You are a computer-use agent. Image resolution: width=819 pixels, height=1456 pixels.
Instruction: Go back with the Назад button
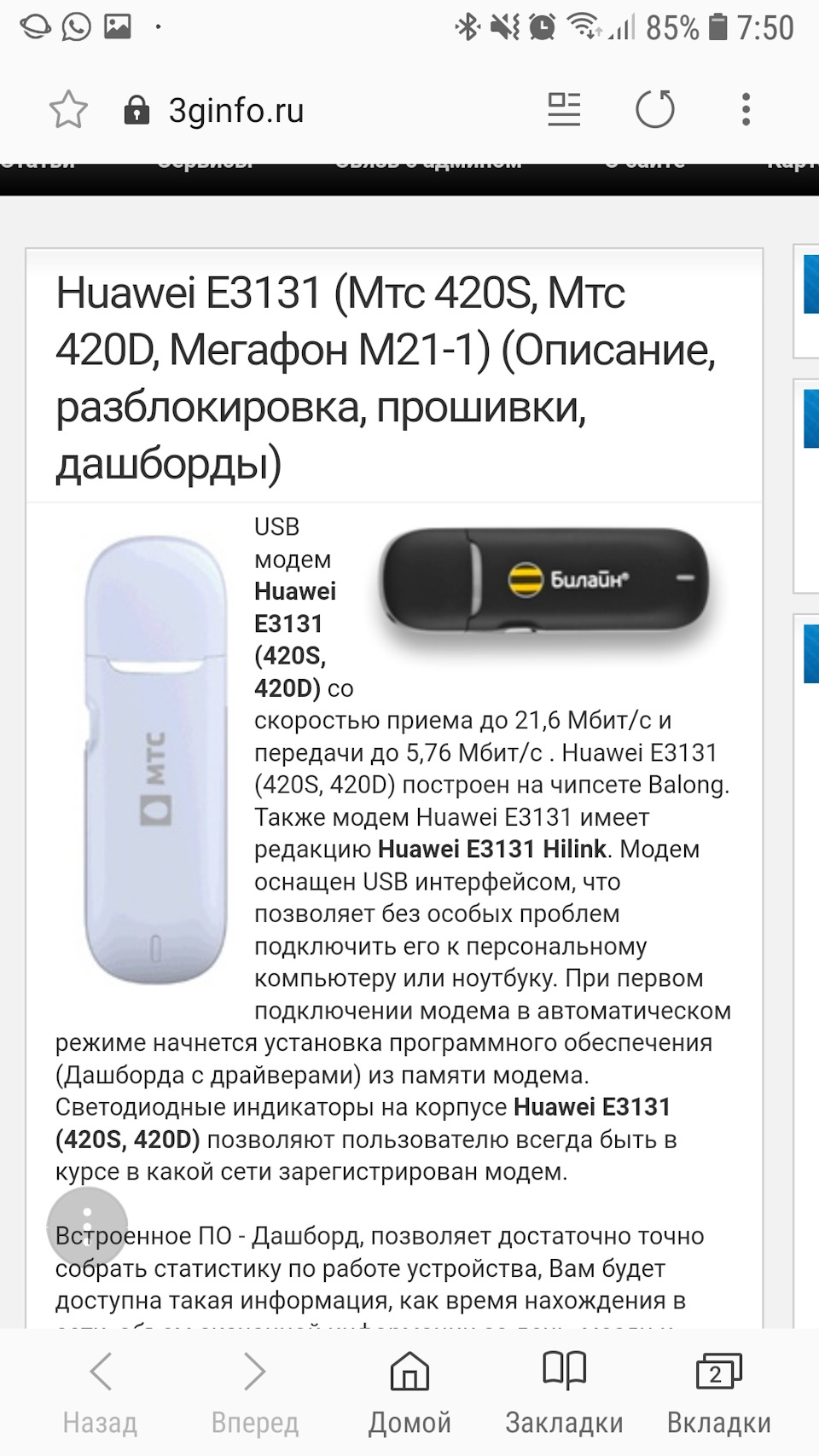[100, 1392]
